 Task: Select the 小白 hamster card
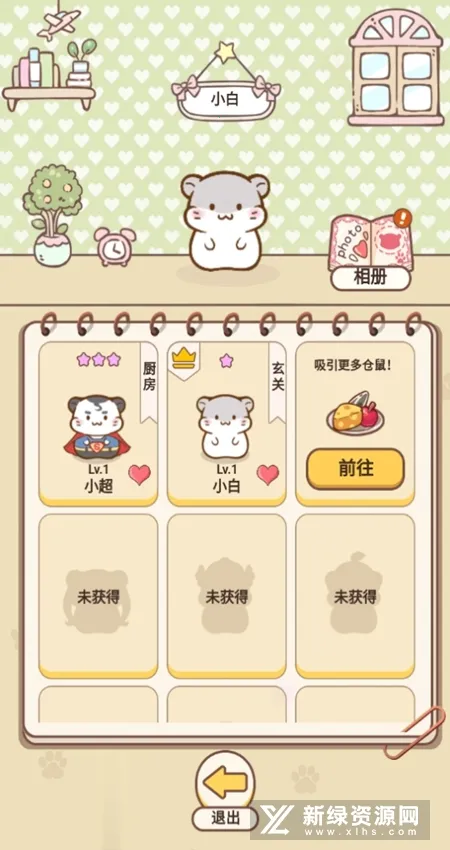[x=227, y=423]
